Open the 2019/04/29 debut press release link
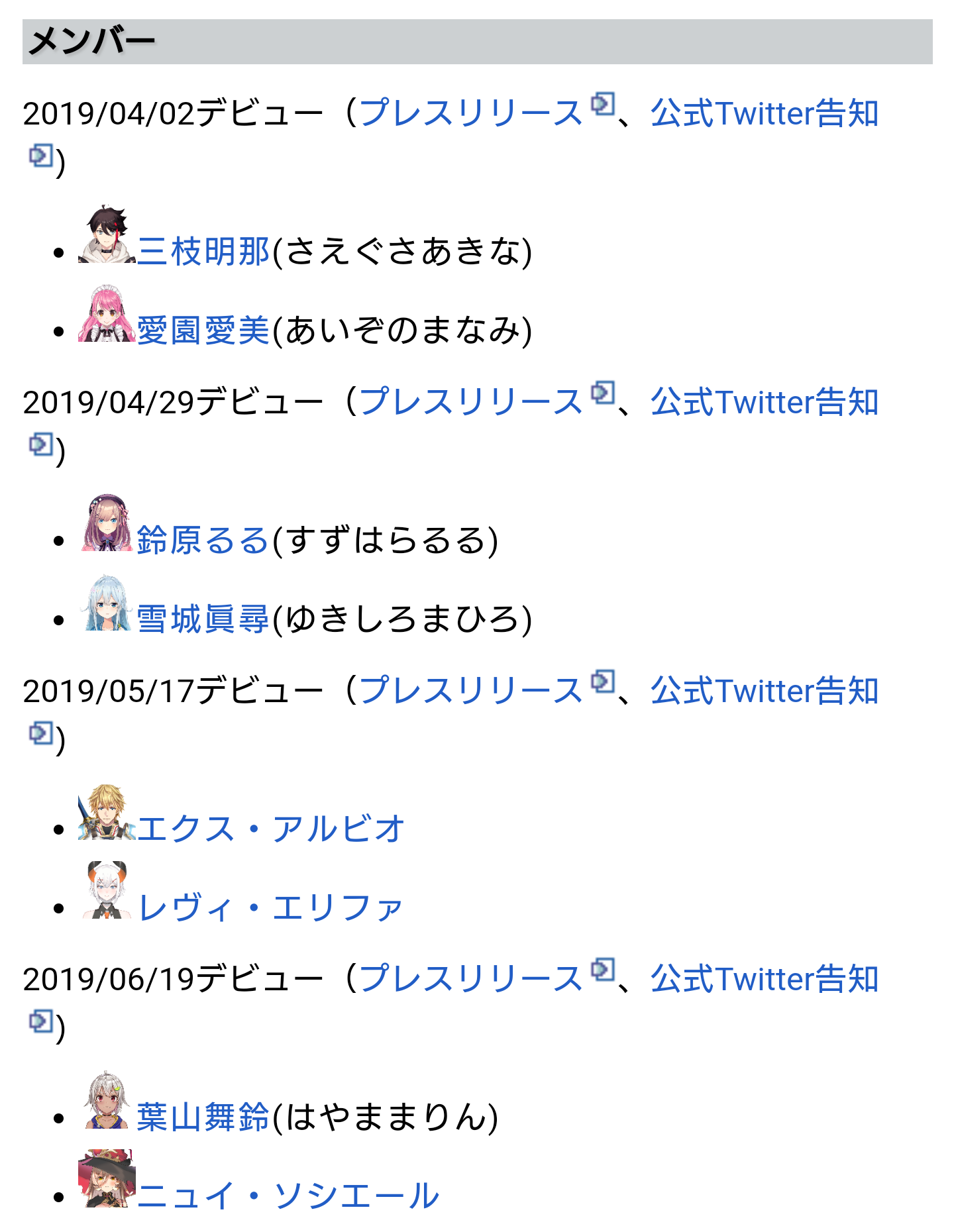This screenshot has width=954, height=1232. (x=470, y=401)
